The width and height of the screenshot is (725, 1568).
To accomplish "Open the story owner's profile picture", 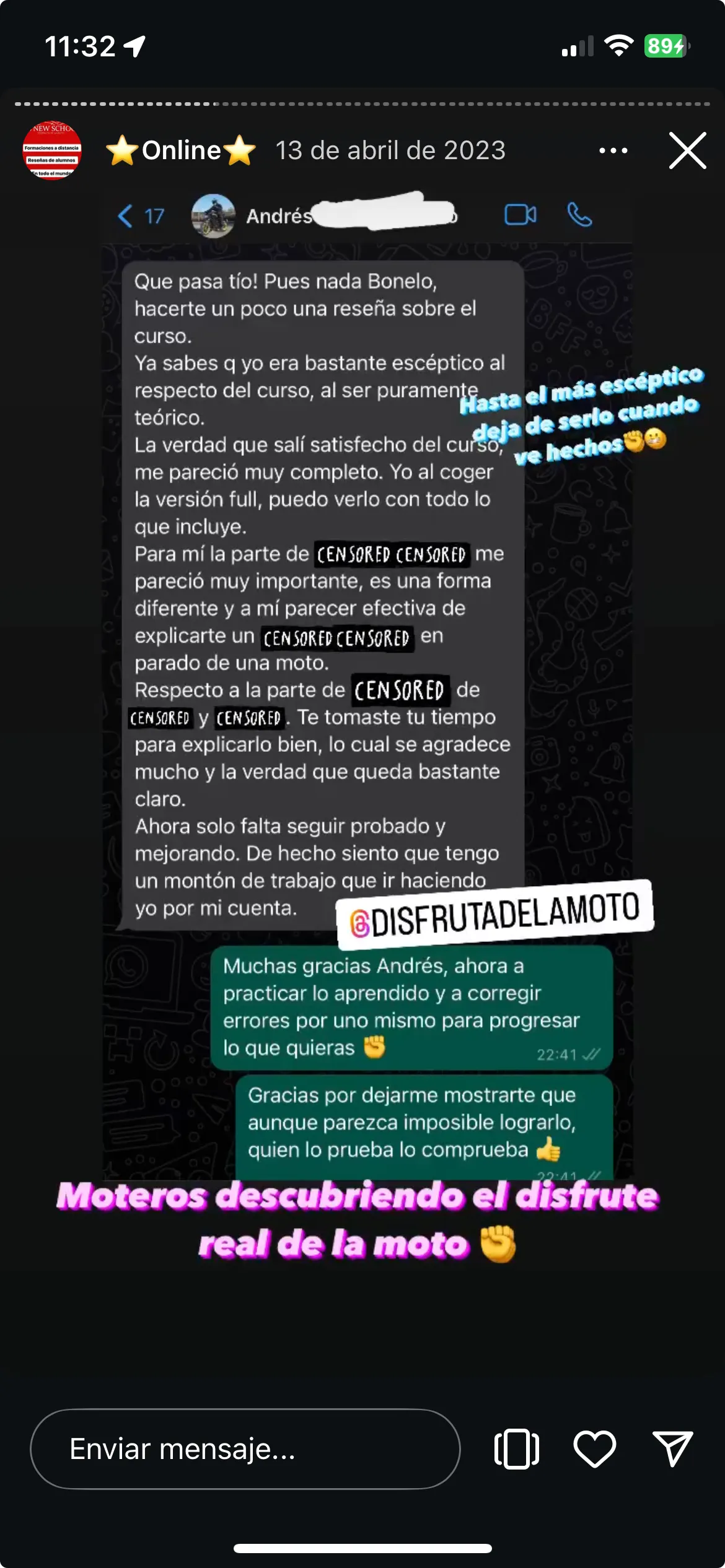I will (52, 150).
